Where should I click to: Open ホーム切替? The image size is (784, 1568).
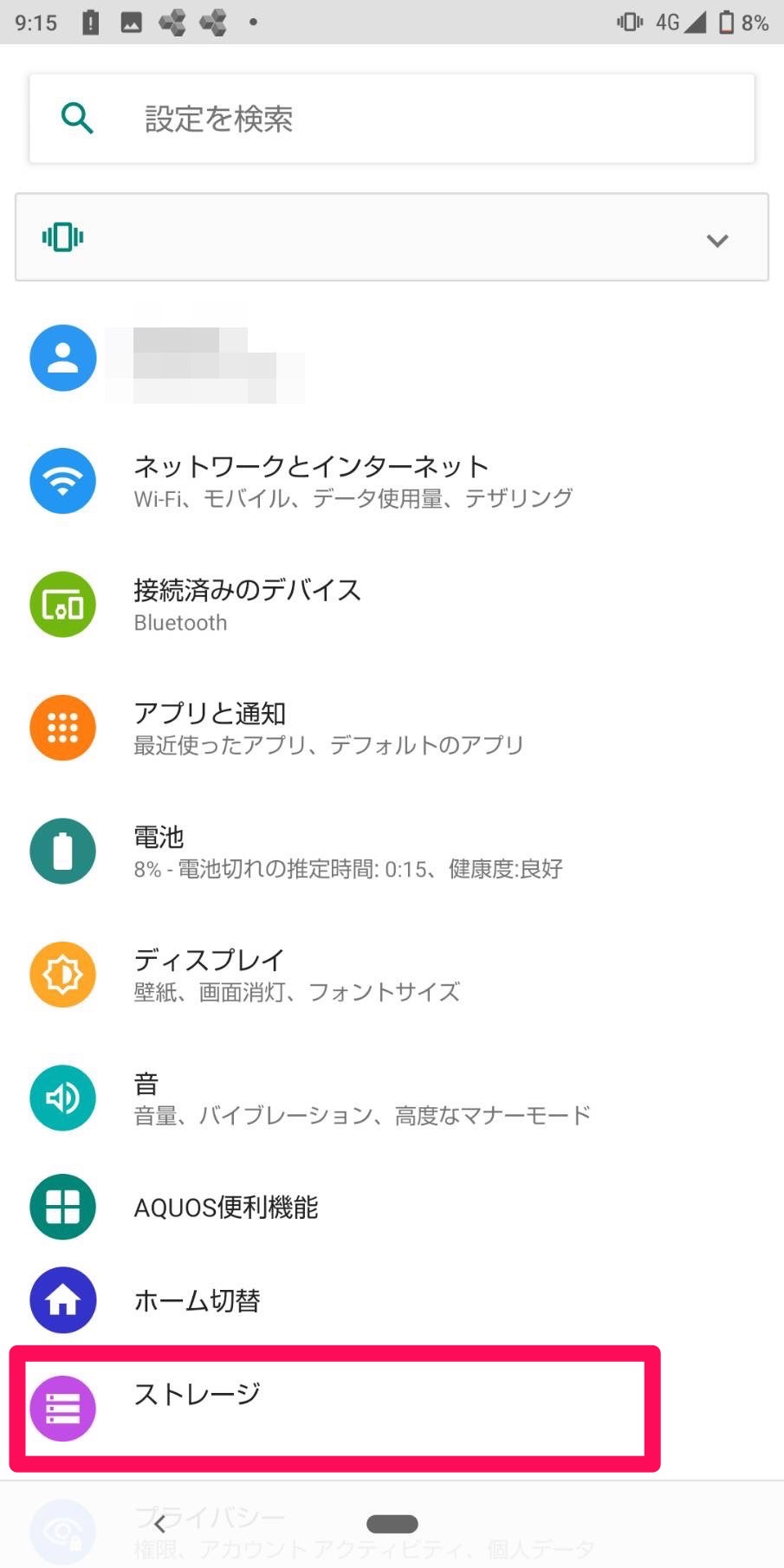392,1300
